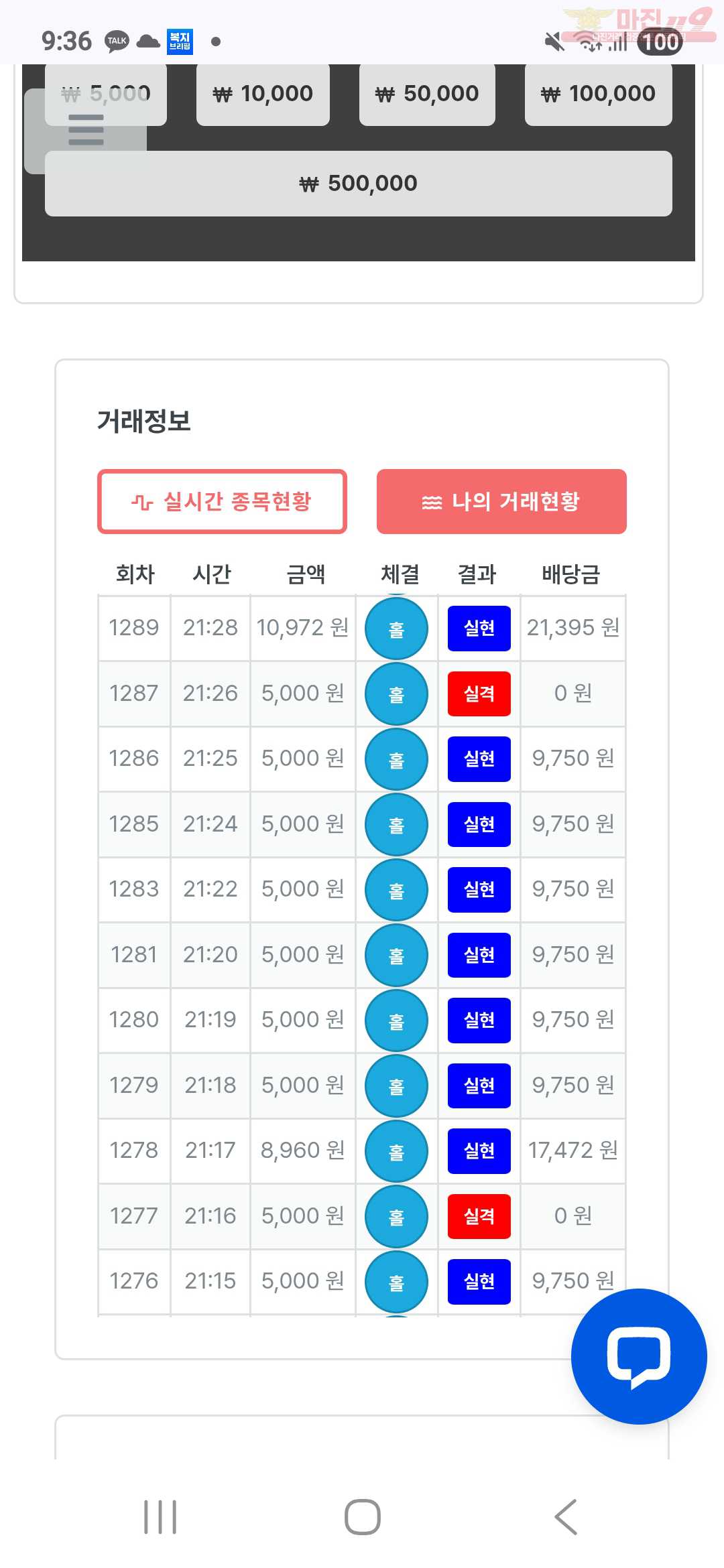Show 나의 거래현황 tab
This screenshot has height=1568, width=724.
click(501, 502)
